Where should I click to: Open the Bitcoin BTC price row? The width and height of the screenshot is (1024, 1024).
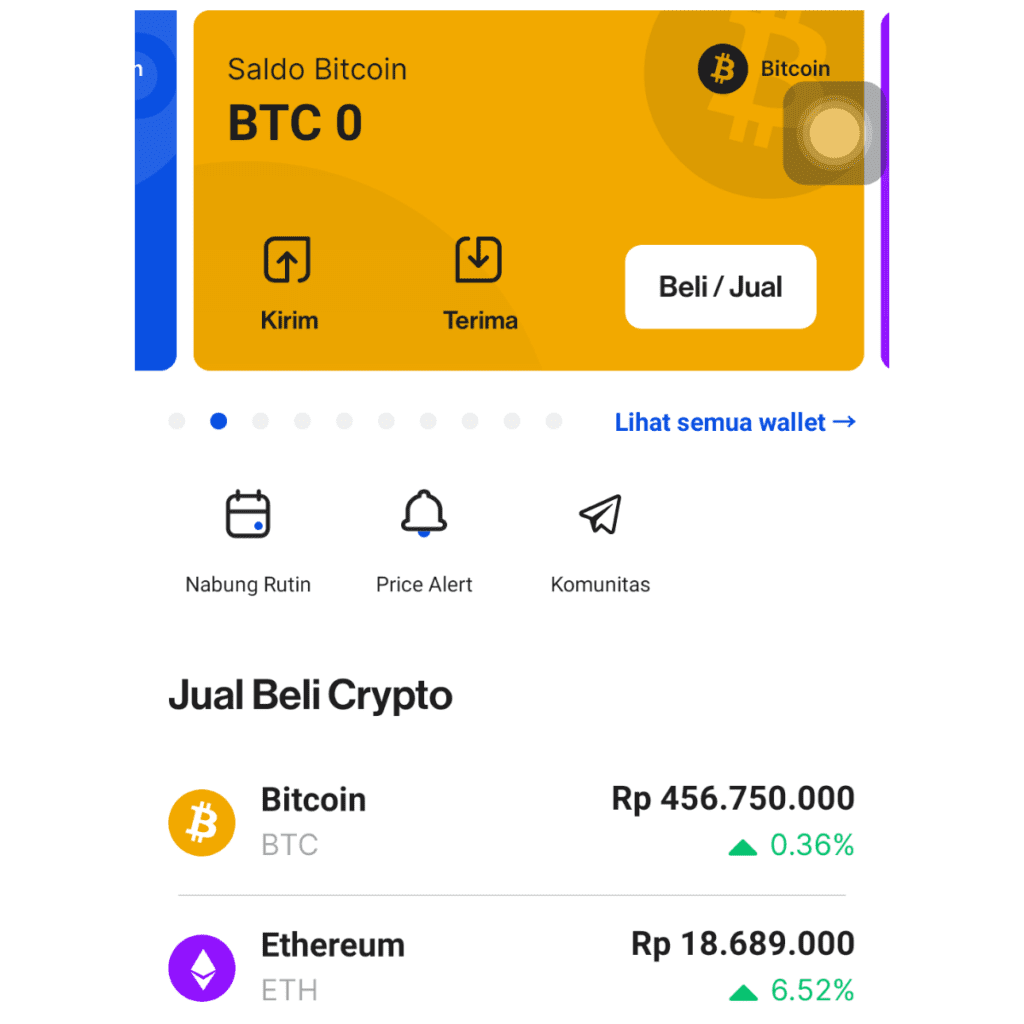(x=511, y=822)
